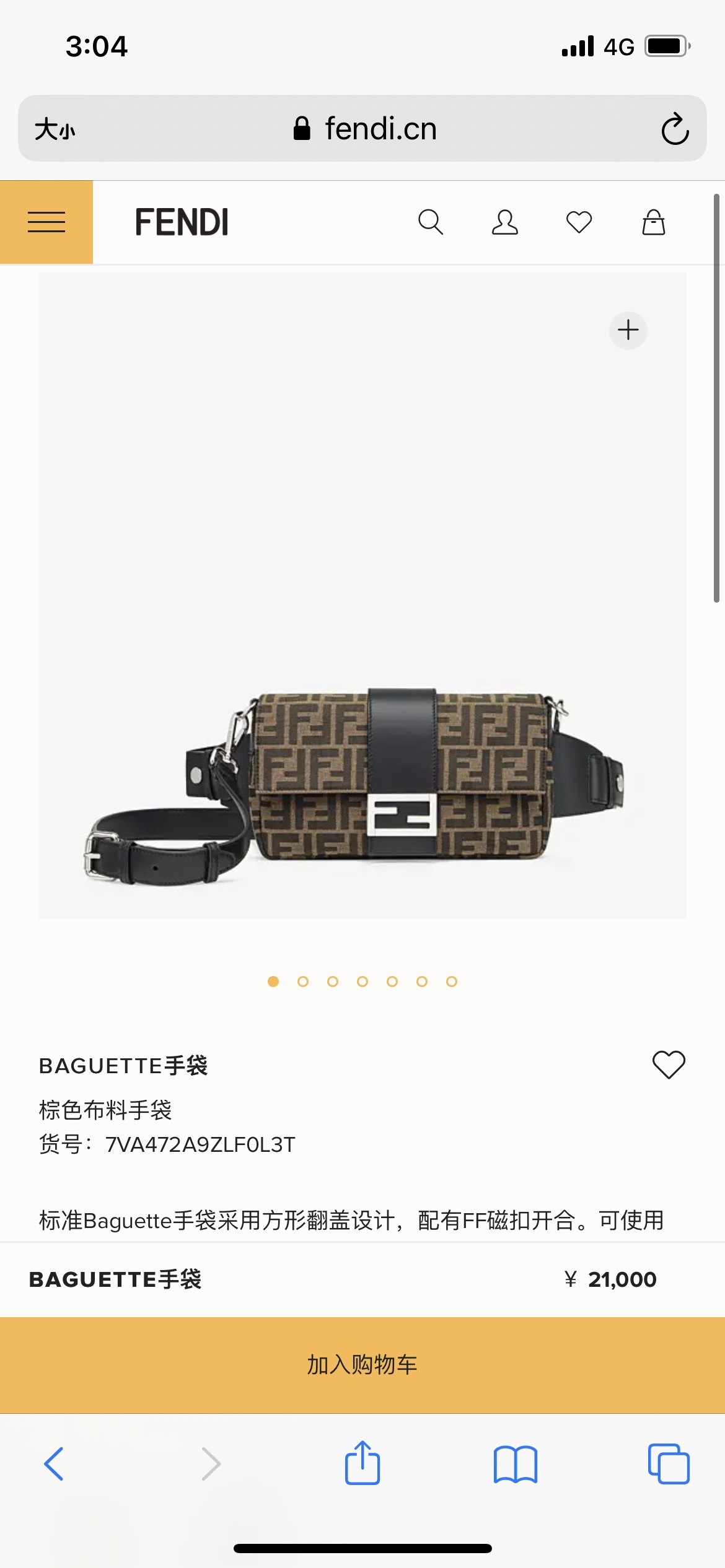The image size is (725, 1568).
Task: Open the Fendi site search
Action: 430,222
